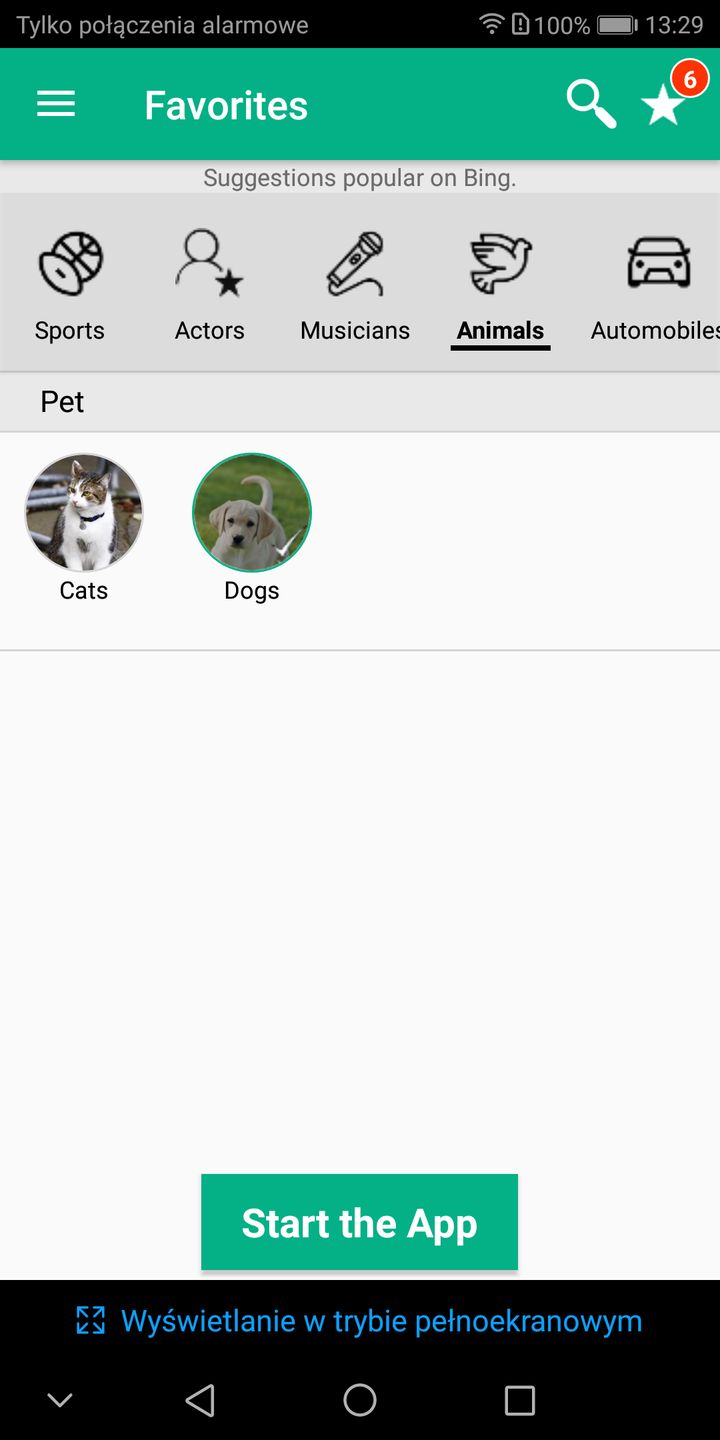The height and width of the screenshot is (1440, 720).
Task: Tap the Start the App button
Action: click(x=359, y=1222)
